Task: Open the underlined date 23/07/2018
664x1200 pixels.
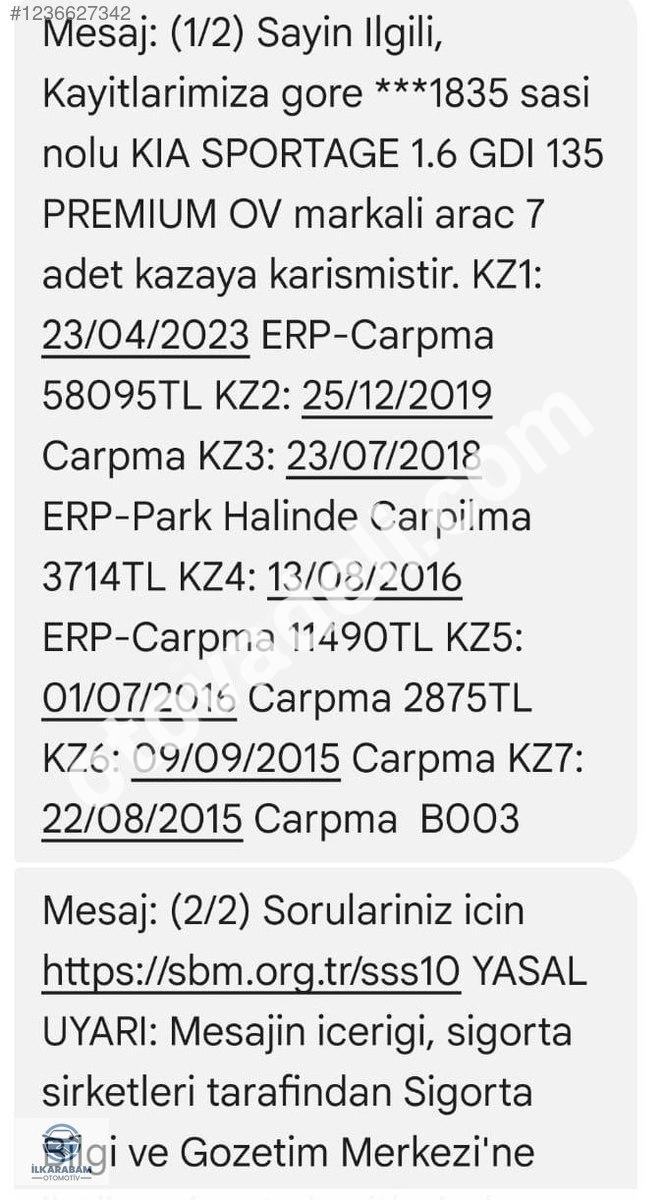Action: [x=384, y=457]
